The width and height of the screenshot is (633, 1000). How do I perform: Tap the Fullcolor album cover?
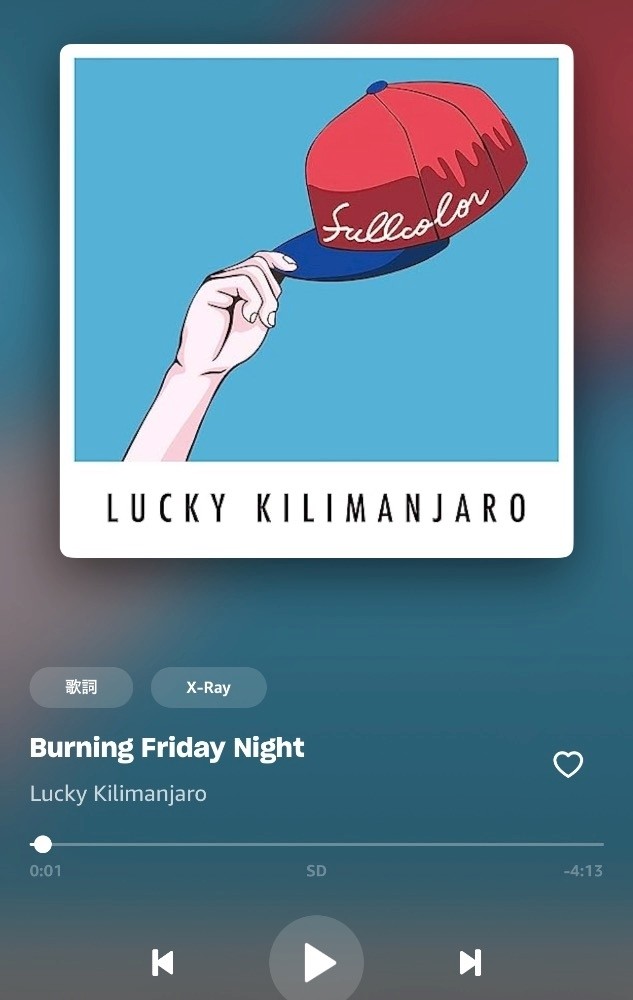coord(316,300)
